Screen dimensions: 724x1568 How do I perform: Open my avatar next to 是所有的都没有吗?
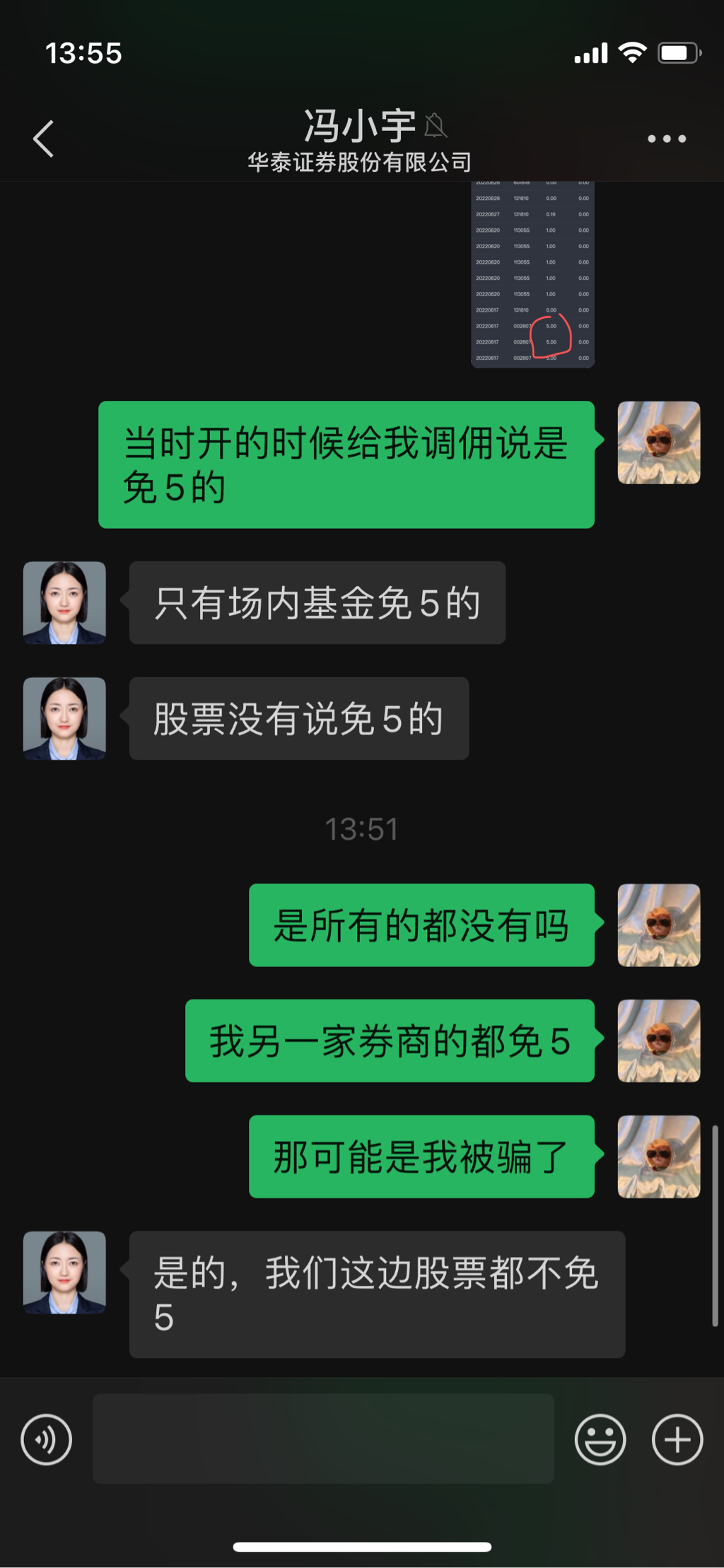(x=658, y=925)
